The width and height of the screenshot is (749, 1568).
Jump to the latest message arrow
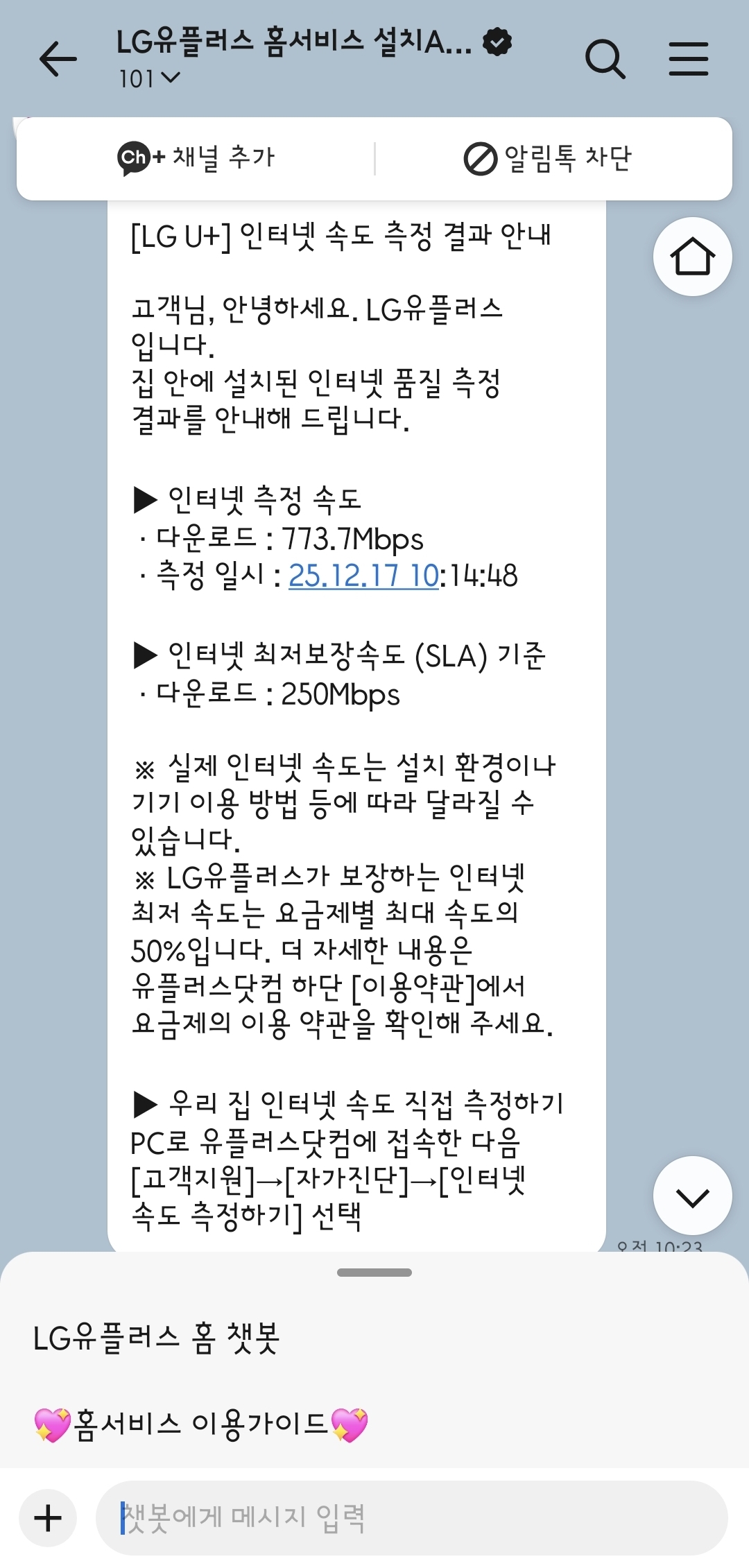point(692,1196)
